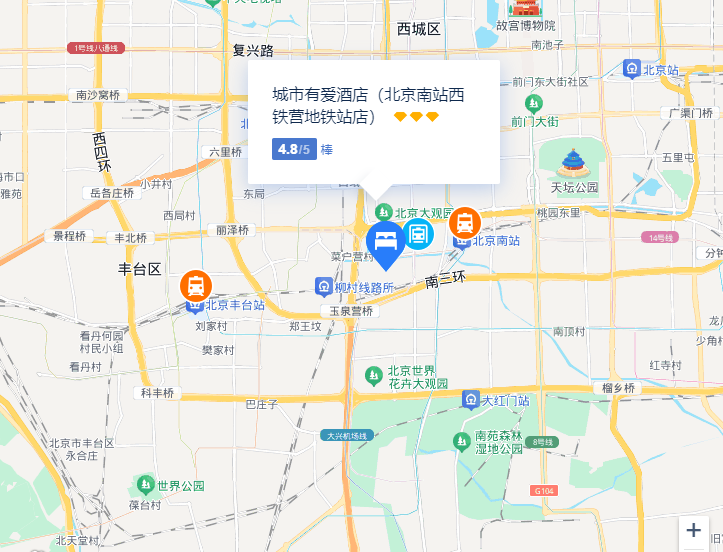This screenshot has width=723, height=552.
Task: Tap the cyan marker beside the hotel pin
Action: click(x=419, y=236)
